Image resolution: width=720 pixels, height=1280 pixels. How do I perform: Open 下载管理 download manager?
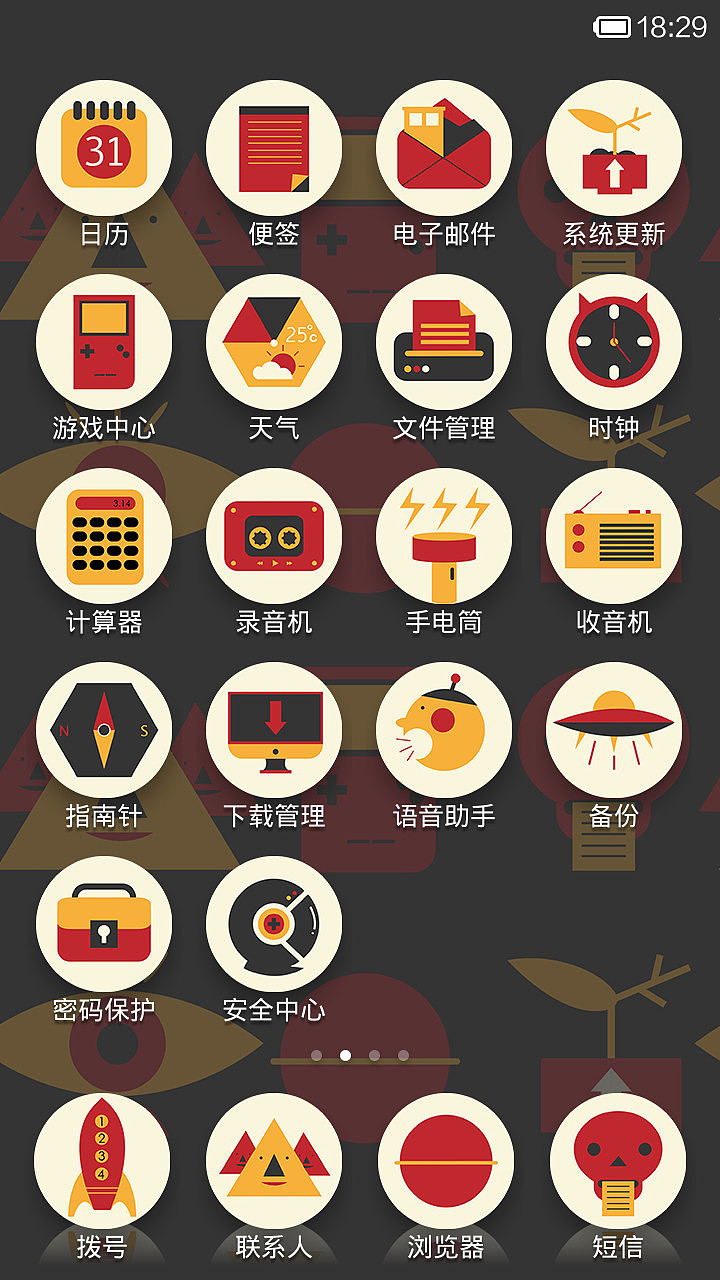click(274, 730)
